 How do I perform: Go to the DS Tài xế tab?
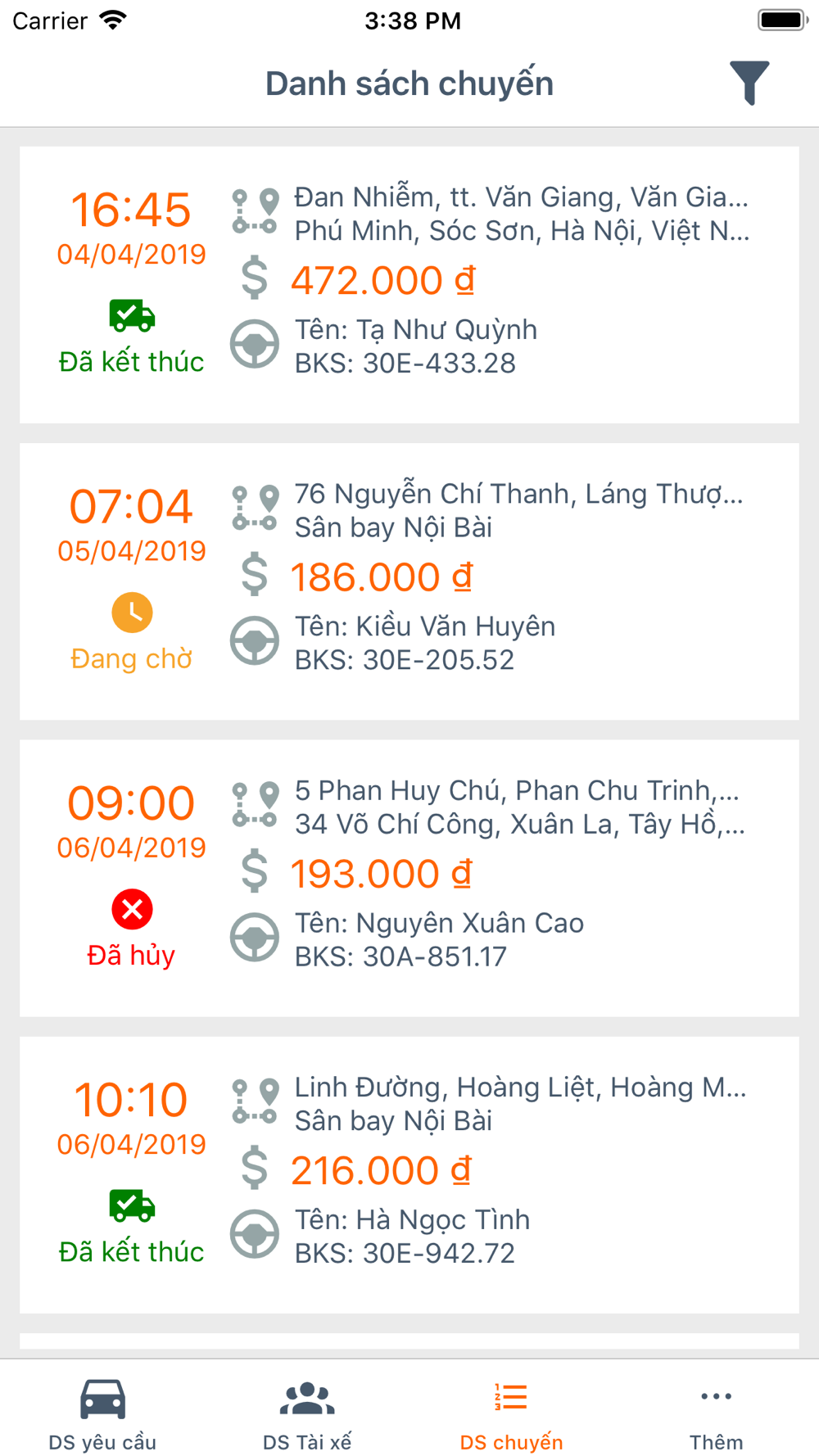(x=307, y=1412)
